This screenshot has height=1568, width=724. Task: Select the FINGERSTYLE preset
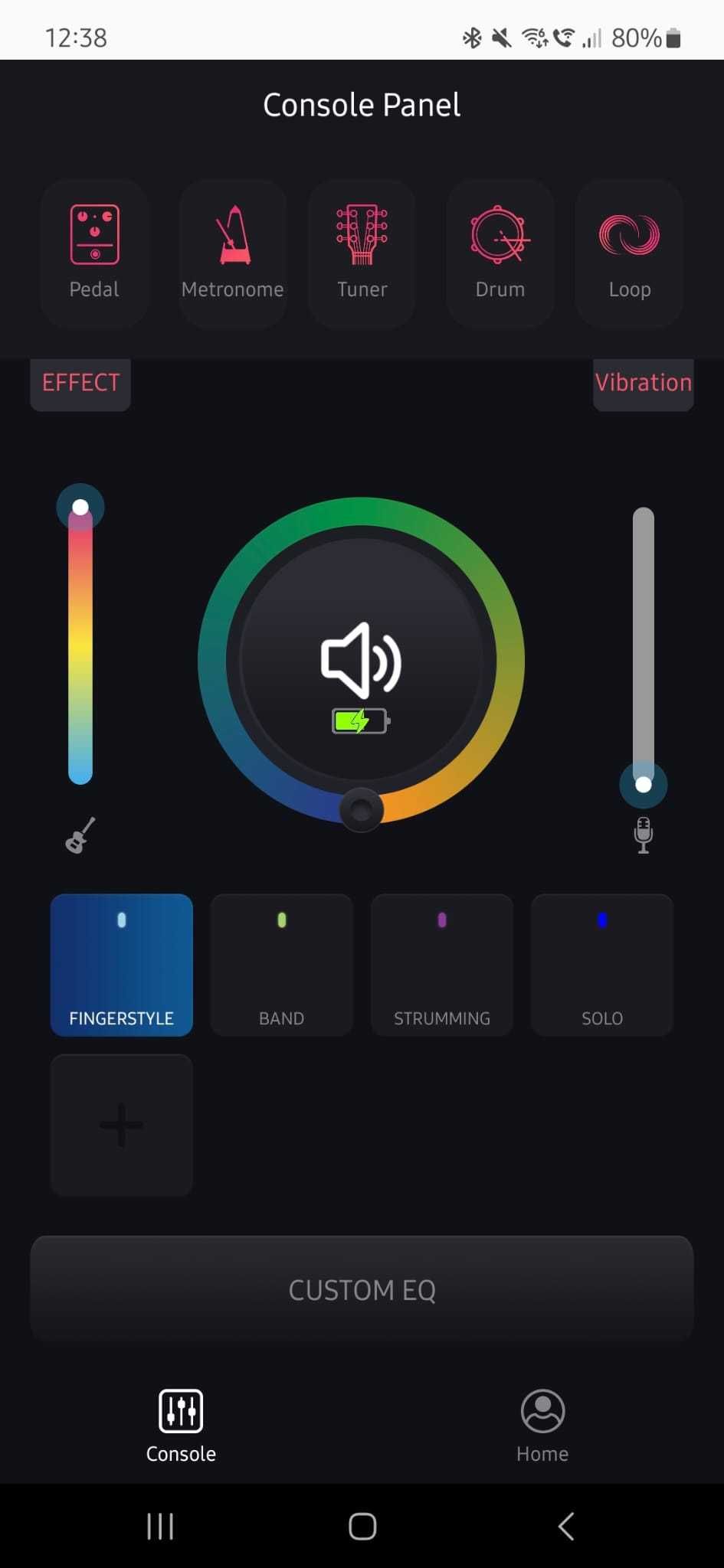121,965
